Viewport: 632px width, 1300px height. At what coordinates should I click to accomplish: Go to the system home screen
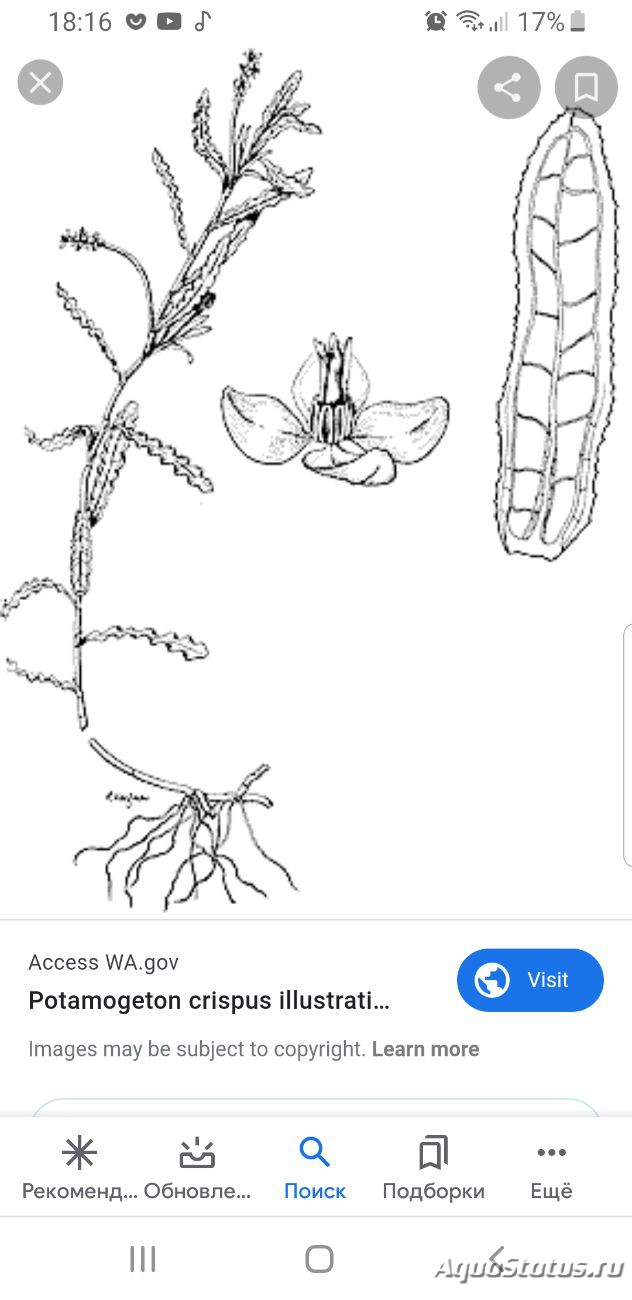pos(319,1258)
